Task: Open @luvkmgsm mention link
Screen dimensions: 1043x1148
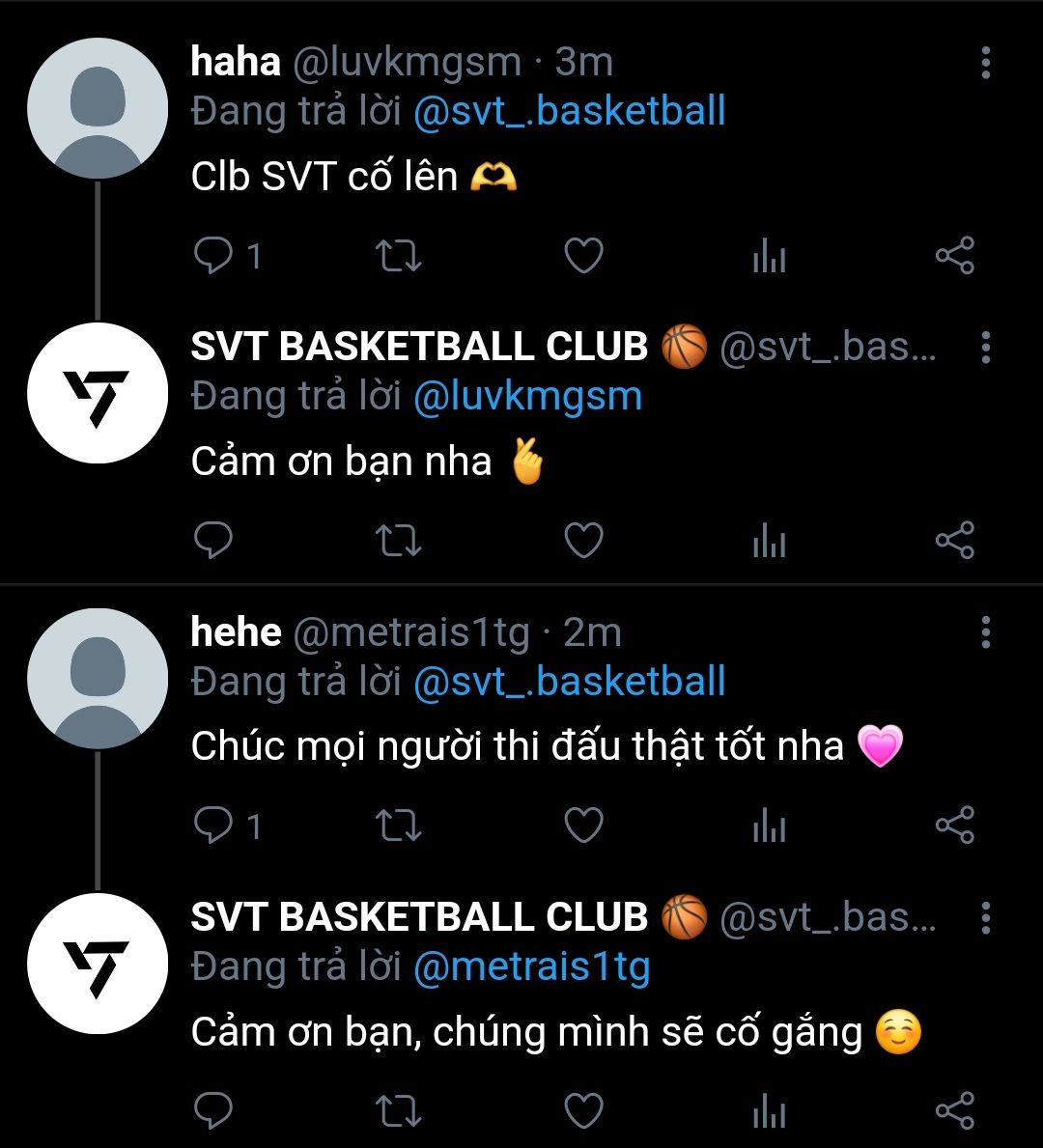Action: coord(527,397)
